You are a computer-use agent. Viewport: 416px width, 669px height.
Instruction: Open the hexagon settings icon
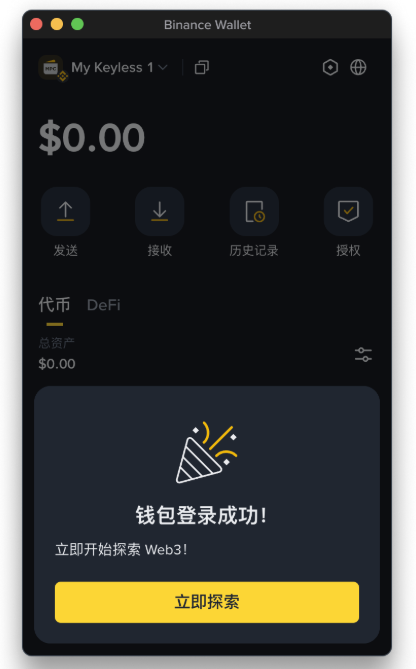(330, 67)
